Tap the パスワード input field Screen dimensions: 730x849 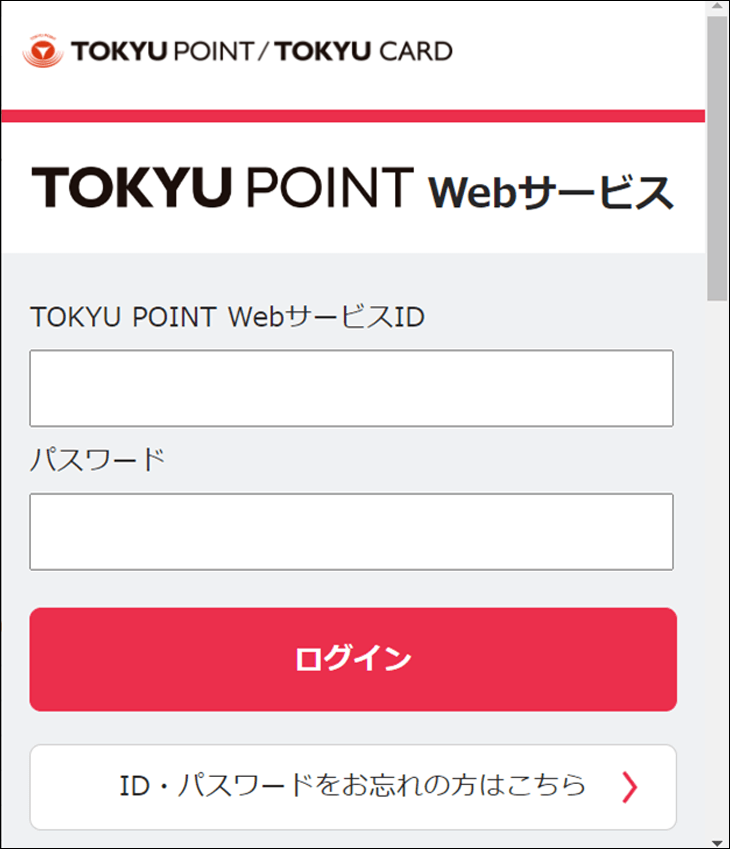pyautogui.click(x=351, y=531)
